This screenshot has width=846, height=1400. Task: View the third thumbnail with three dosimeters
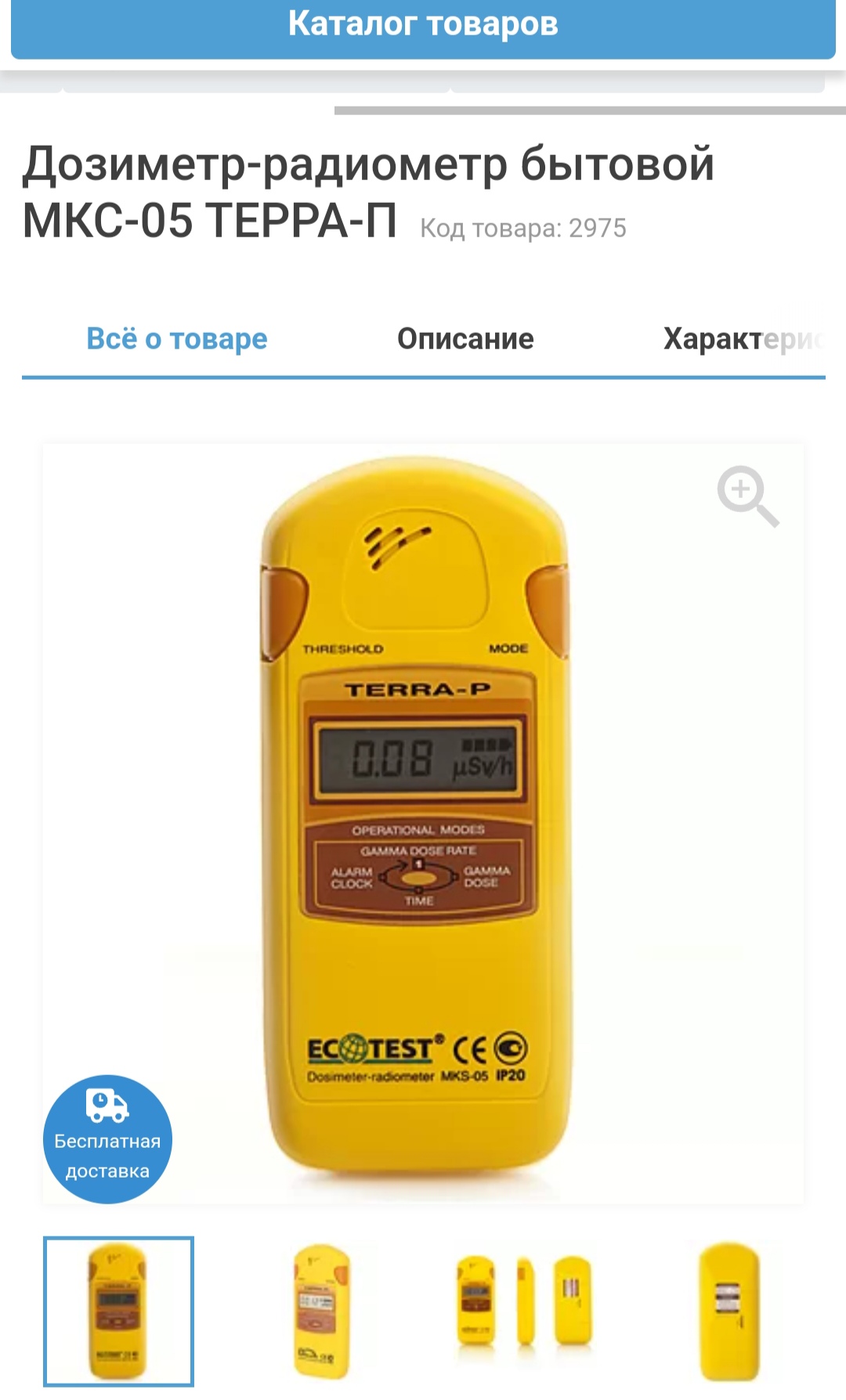click(x=524, y=1311)
